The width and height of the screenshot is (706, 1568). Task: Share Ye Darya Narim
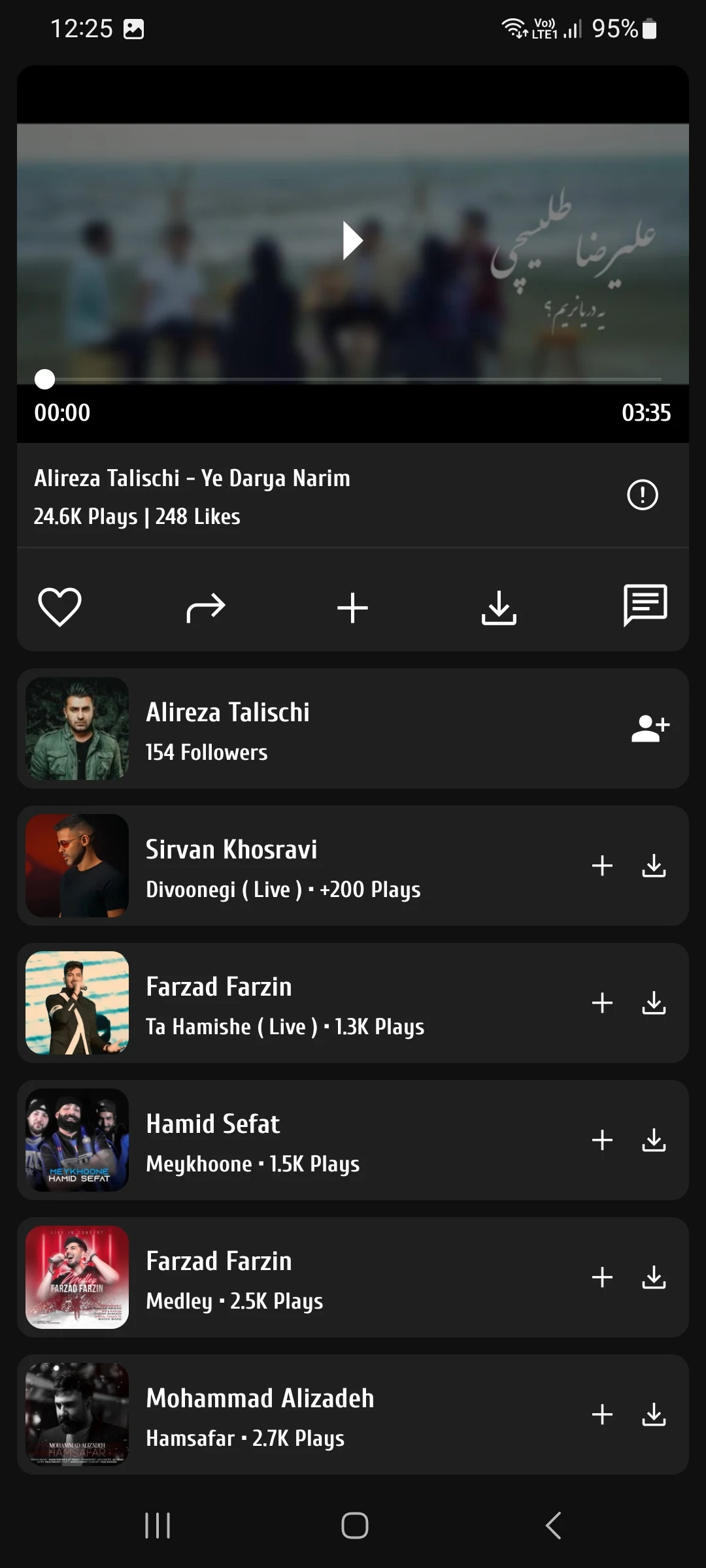(206, 608)
